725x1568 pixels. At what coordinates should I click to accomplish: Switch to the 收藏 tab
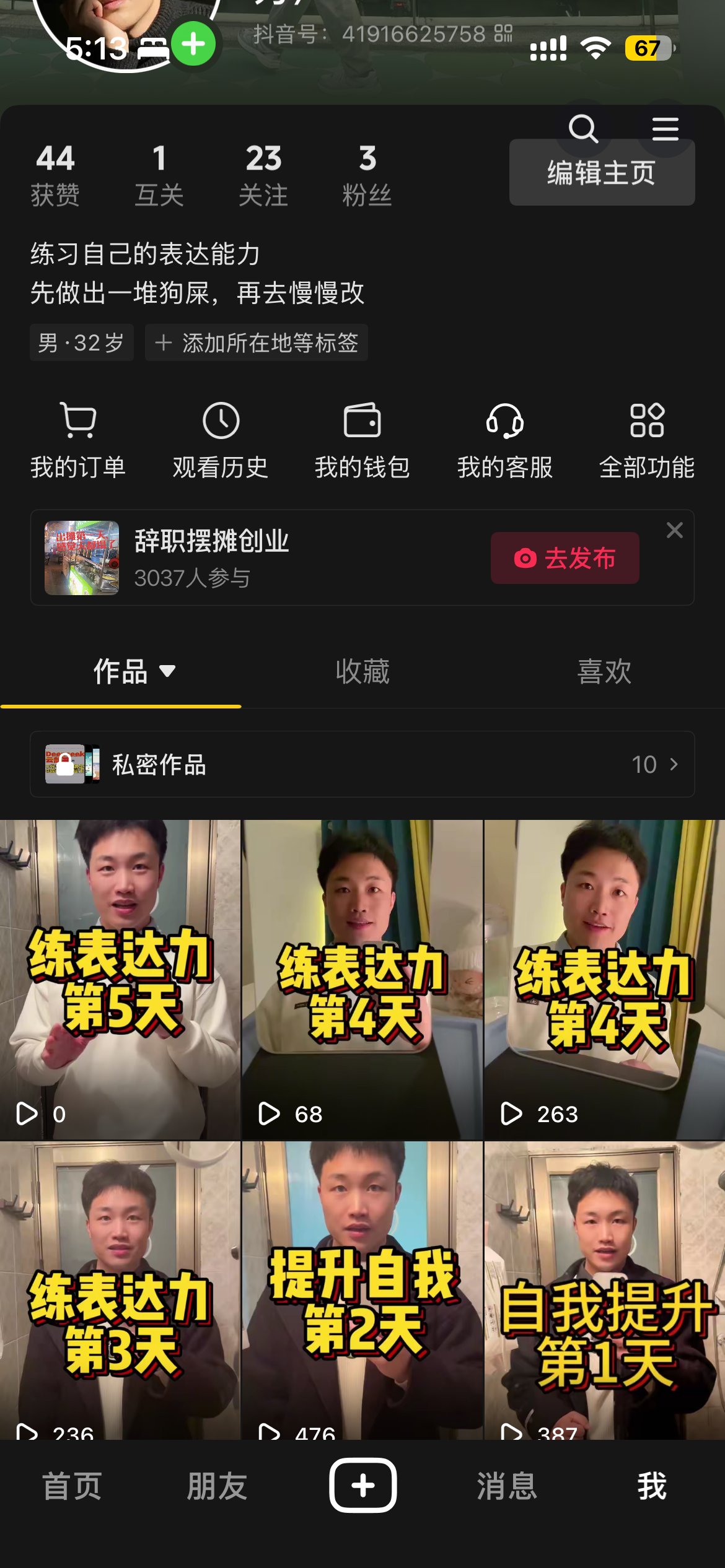pos(362,671)
